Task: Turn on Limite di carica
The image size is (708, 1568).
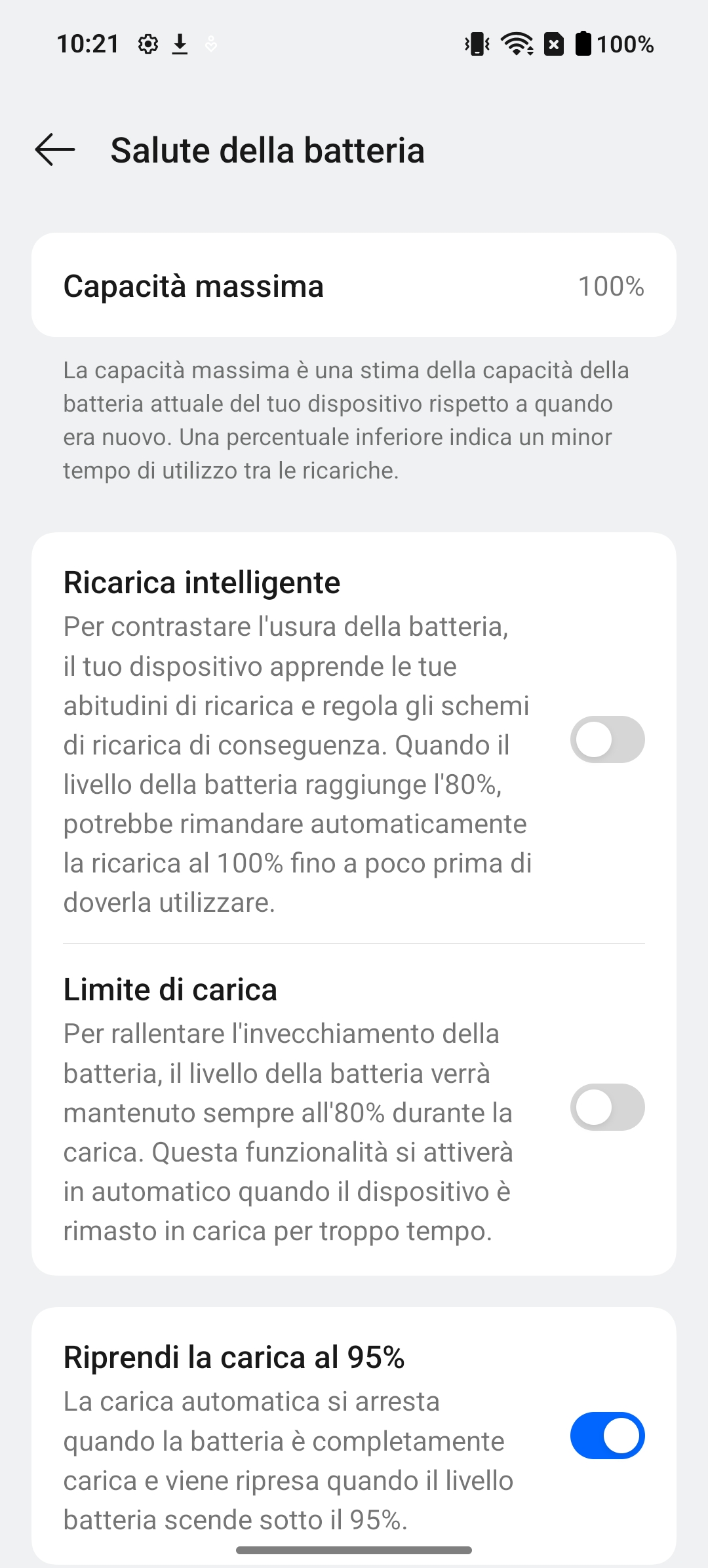Action: pyautogui.click(x=607, y=1107)
